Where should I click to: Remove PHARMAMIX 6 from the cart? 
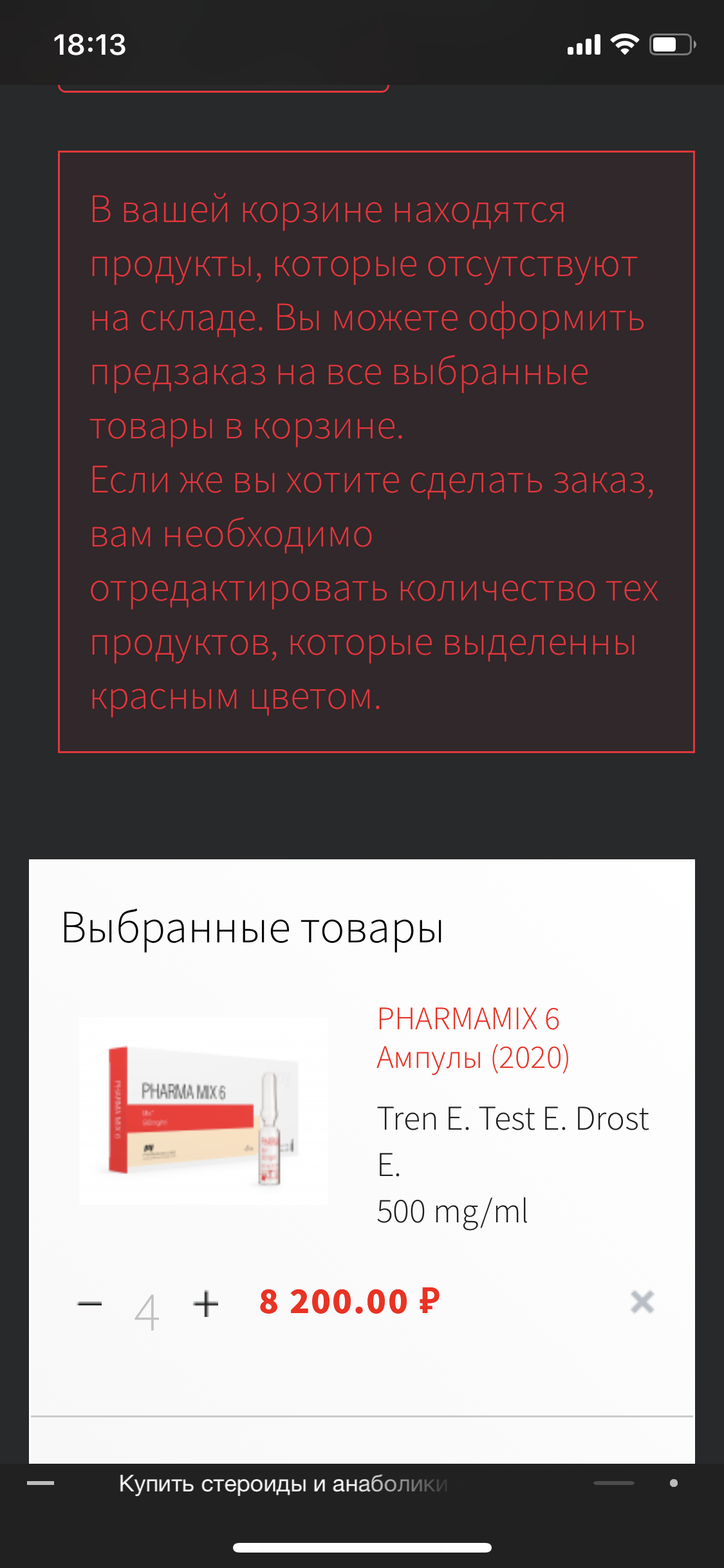[642, 1302]
